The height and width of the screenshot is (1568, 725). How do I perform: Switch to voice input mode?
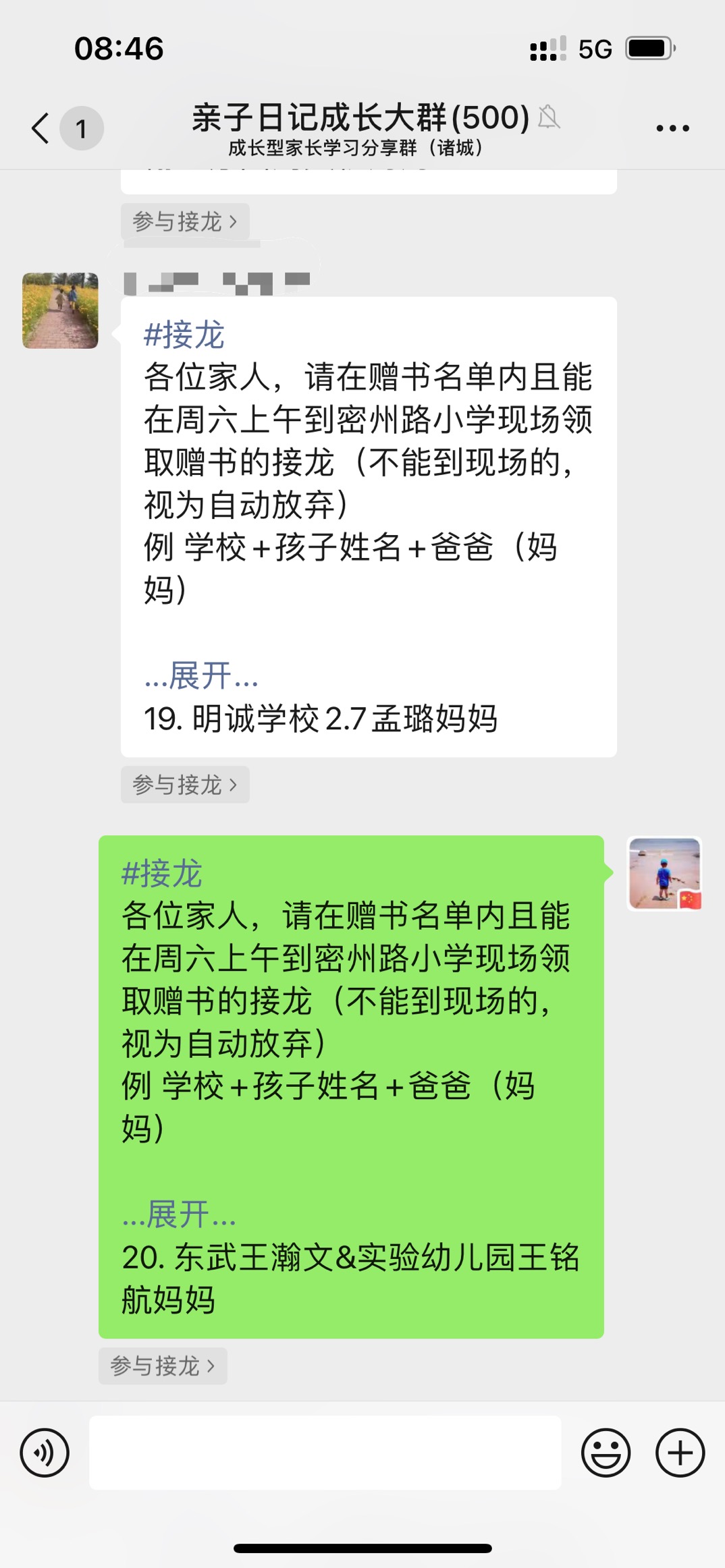45,1452
